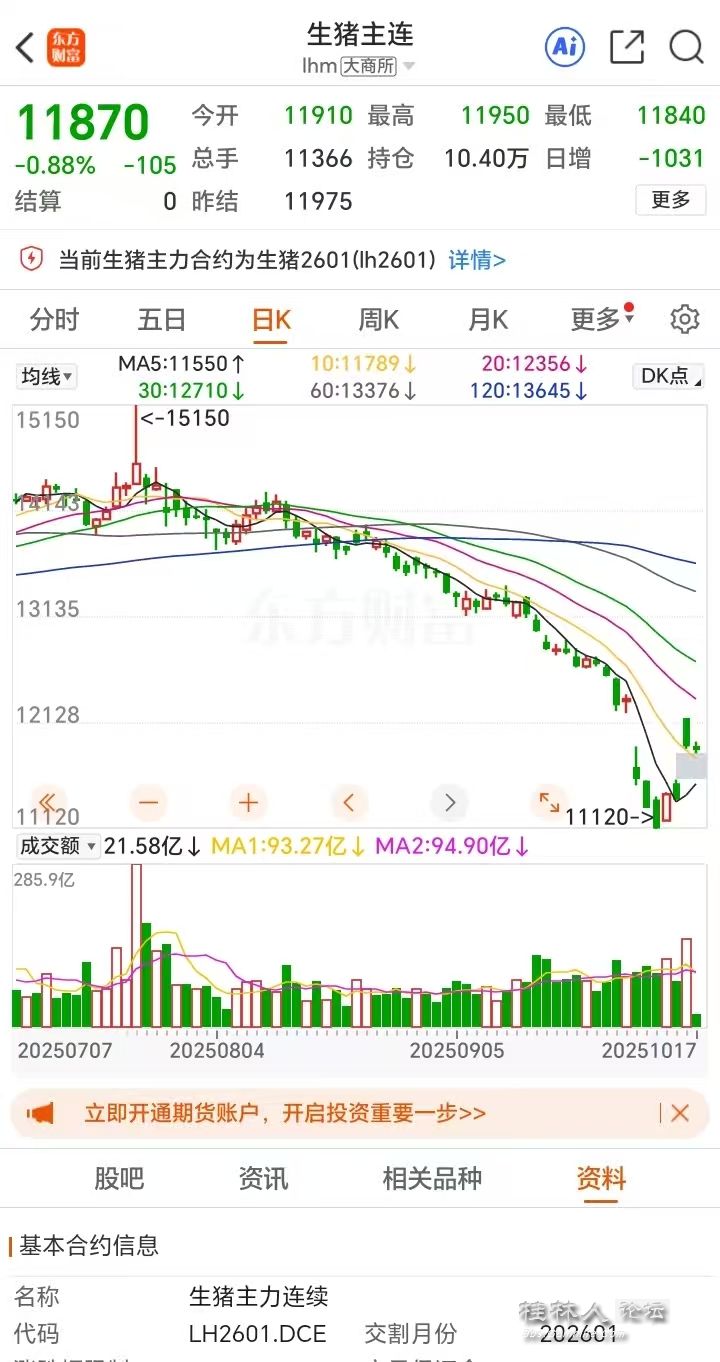
Task: Select the 周K chart tab
Action: pyautogui.click(x=379, y=320)
